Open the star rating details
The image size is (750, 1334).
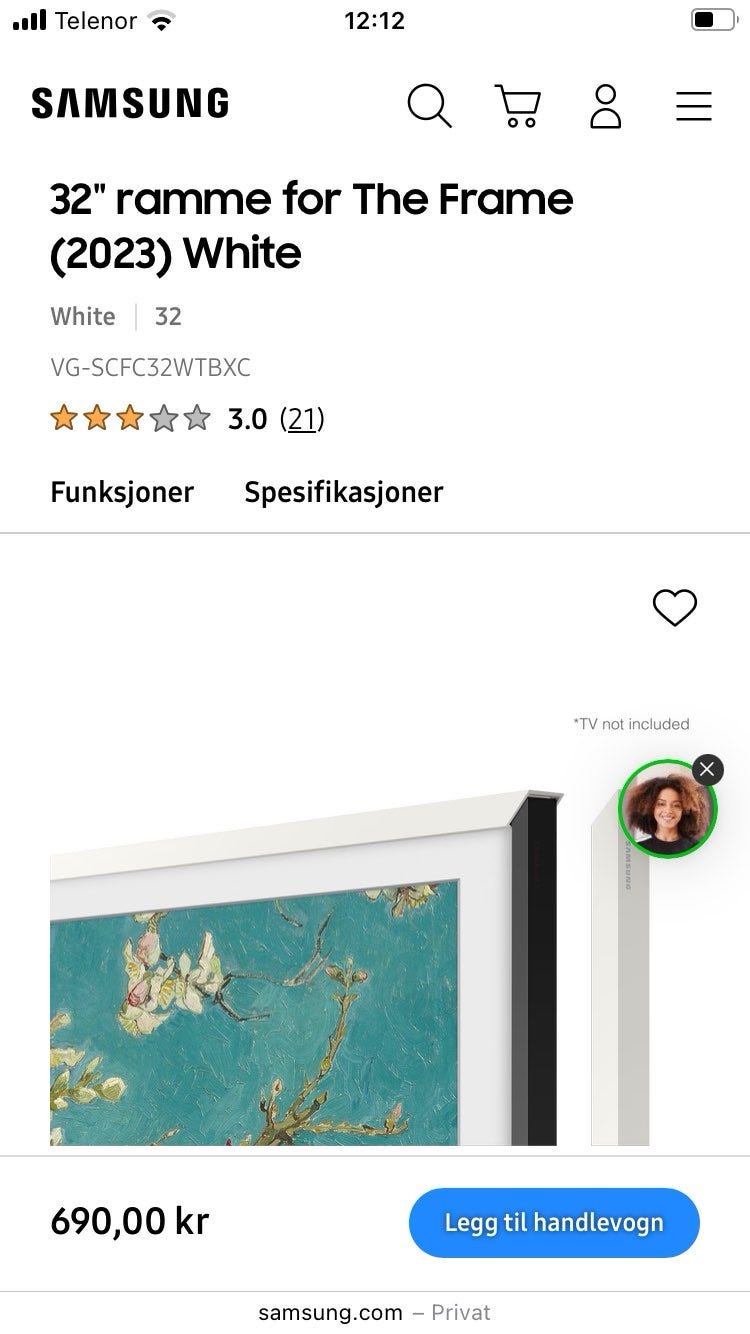(130, 417)
